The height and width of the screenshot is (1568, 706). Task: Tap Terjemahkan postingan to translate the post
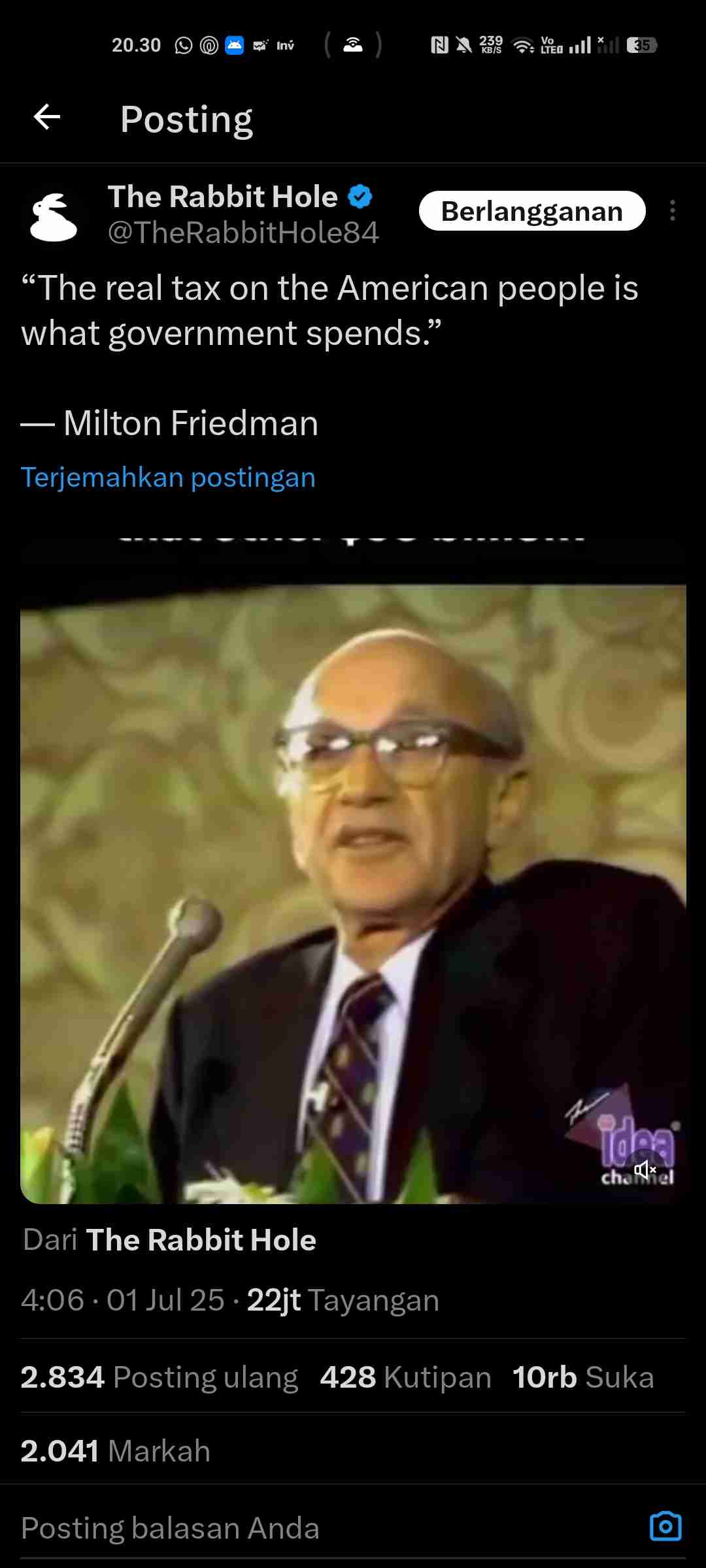tap(168, 478)
